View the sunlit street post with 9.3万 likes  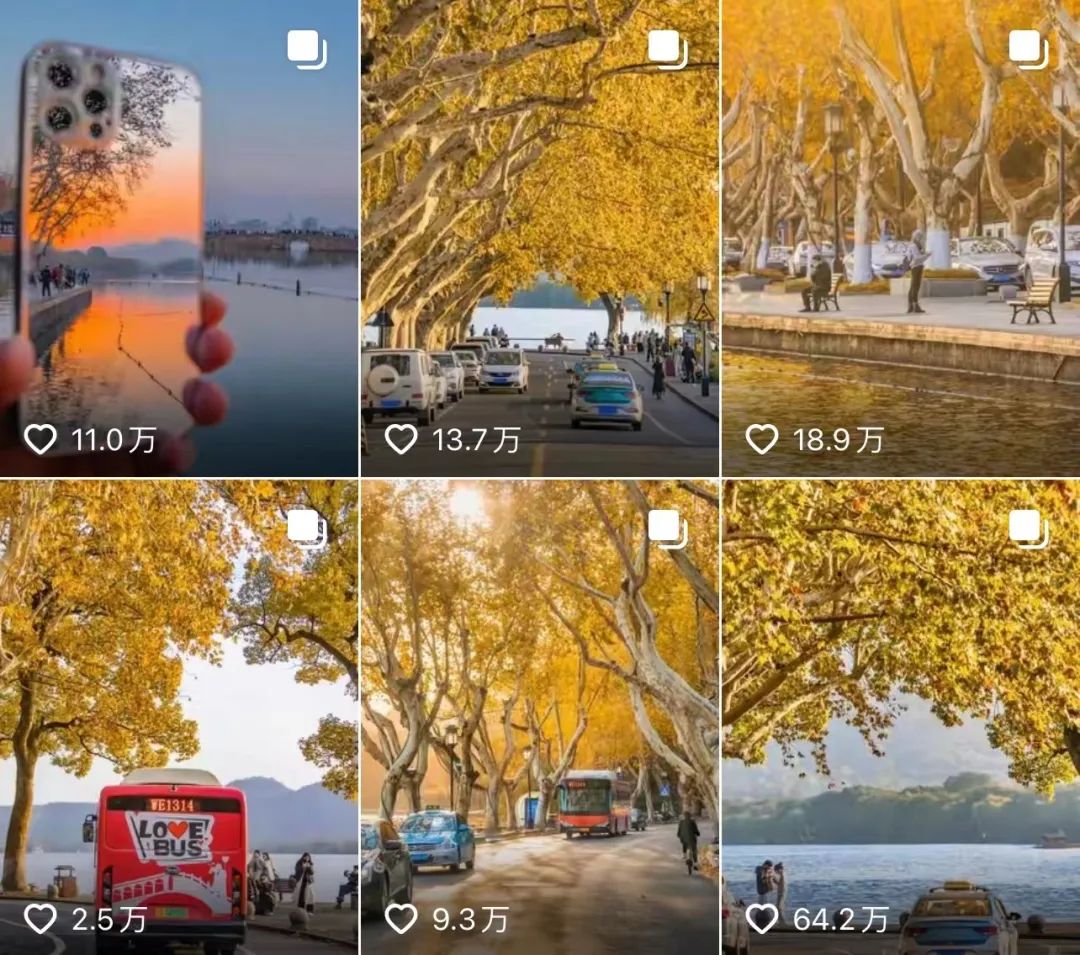[539, 716]
